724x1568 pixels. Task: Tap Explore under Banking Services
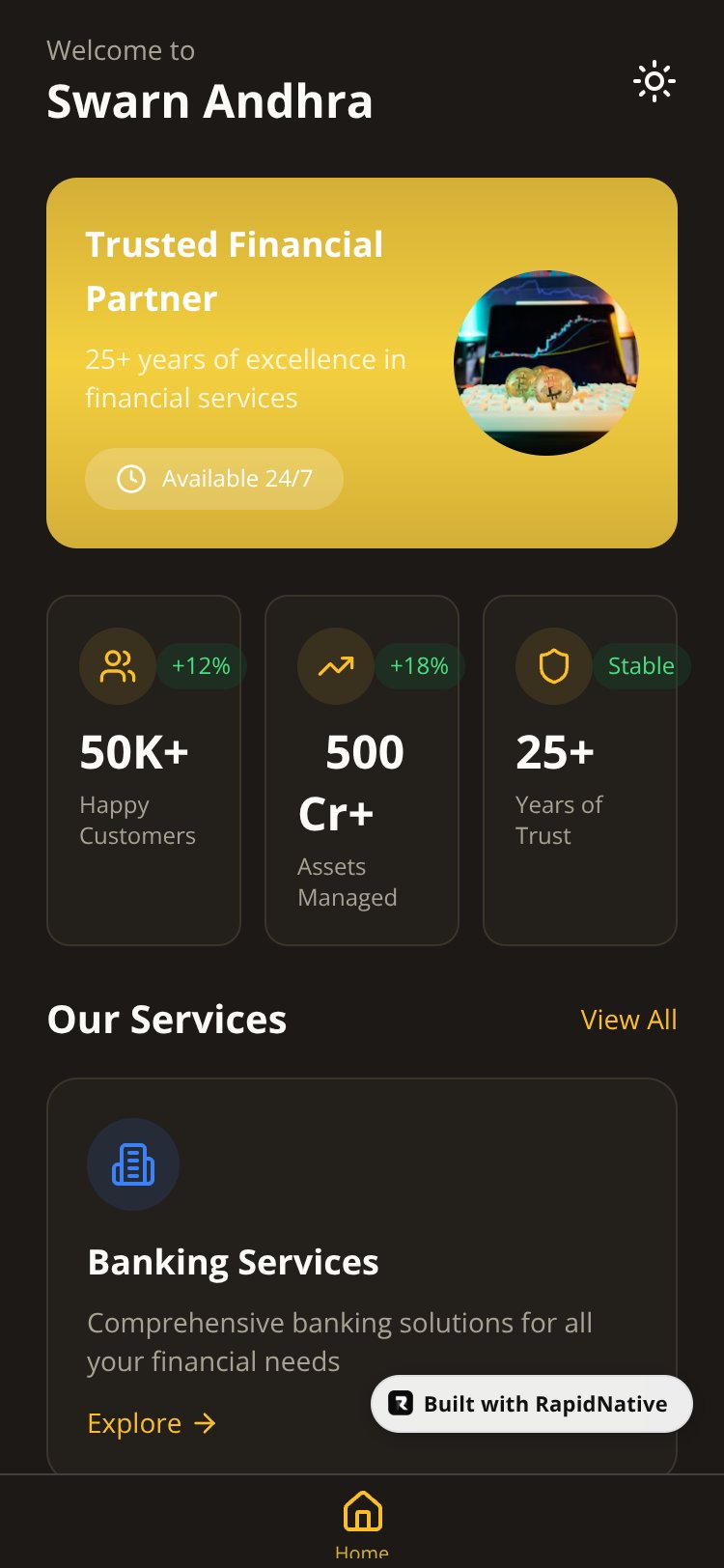point(152,1423)
